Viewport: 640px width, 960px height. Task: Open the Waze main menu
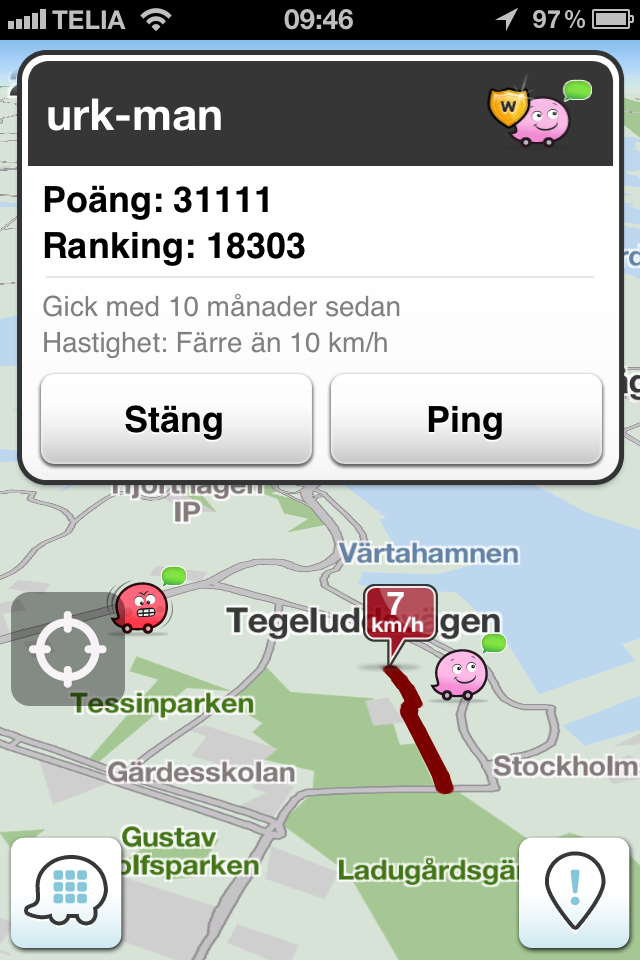(66, 893)
